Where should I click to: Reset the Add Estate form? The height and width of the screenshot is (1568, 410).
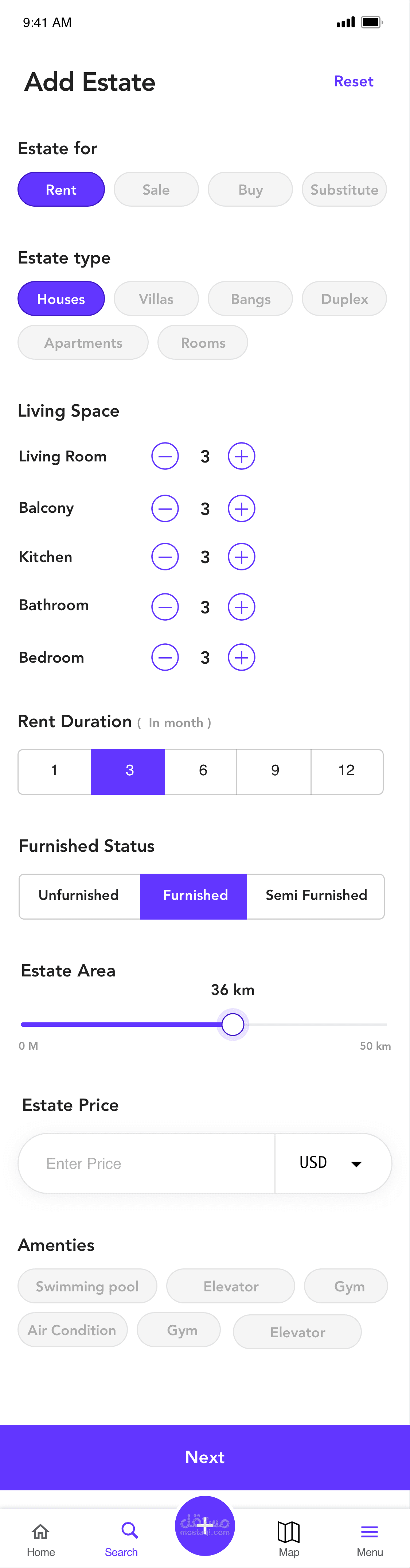[x=354, y=82]
